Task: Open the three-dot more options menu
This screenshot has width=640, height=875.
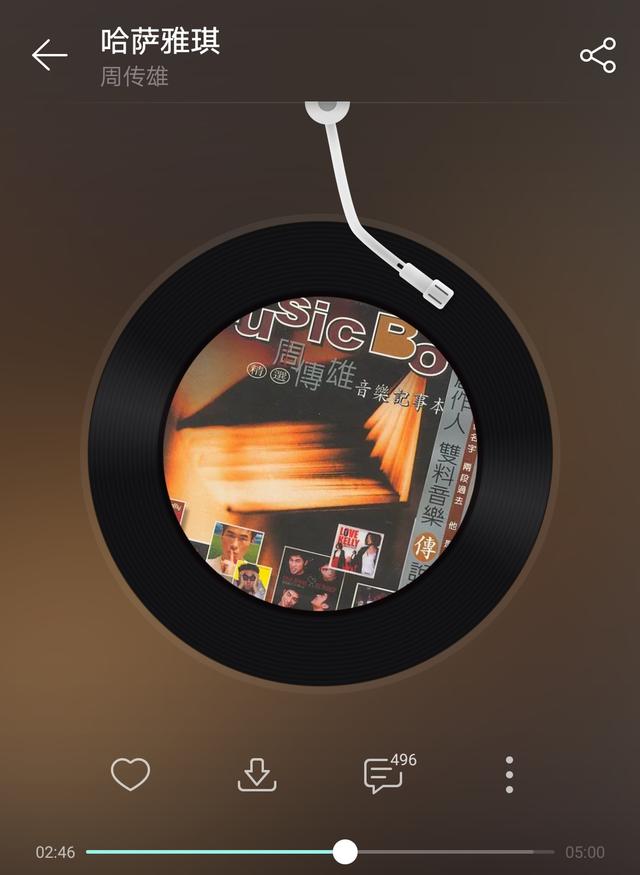Action: [510, 775]
